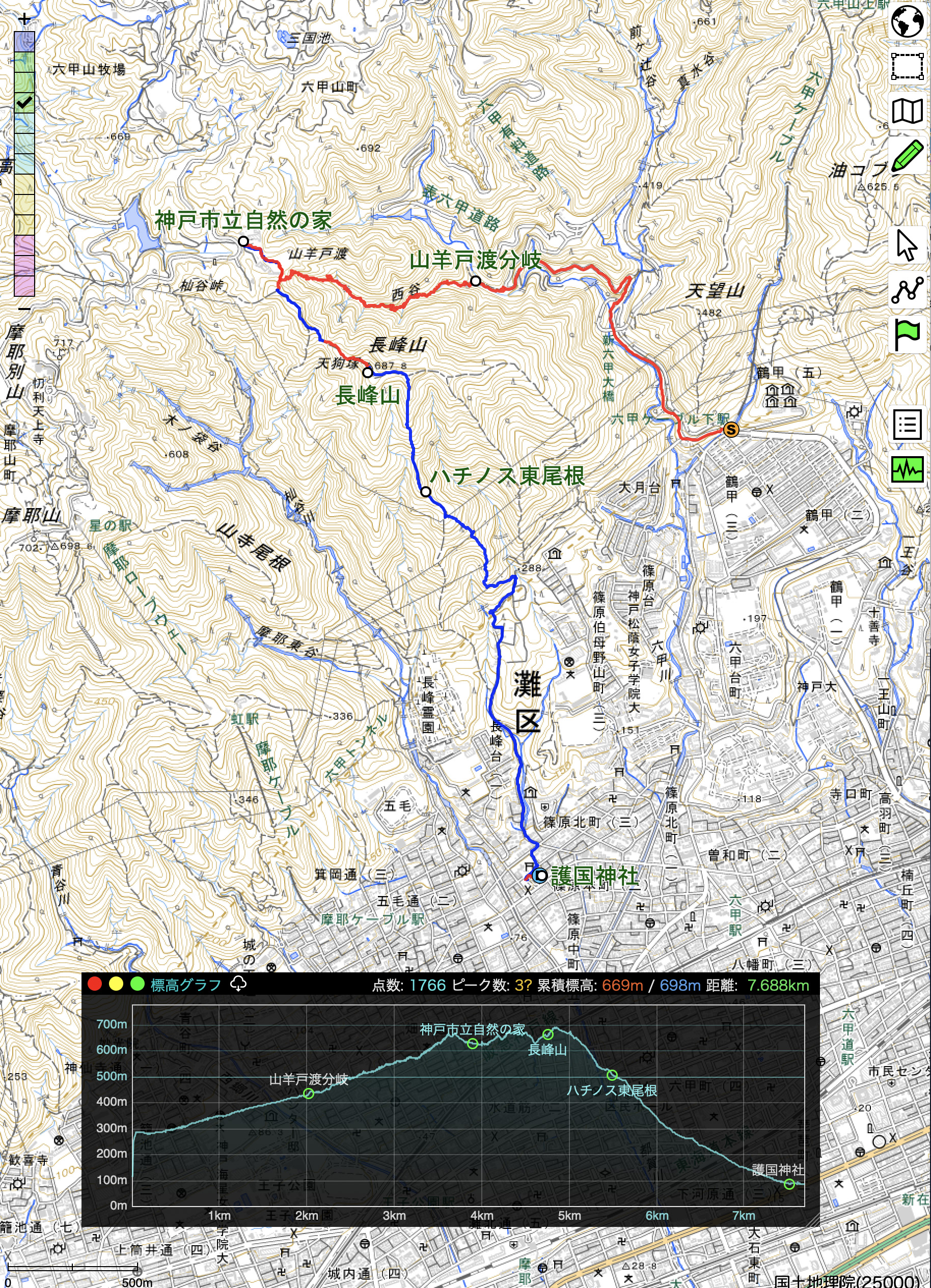Select the route polyline tool

pyautogui.click(x=907, y=290)
